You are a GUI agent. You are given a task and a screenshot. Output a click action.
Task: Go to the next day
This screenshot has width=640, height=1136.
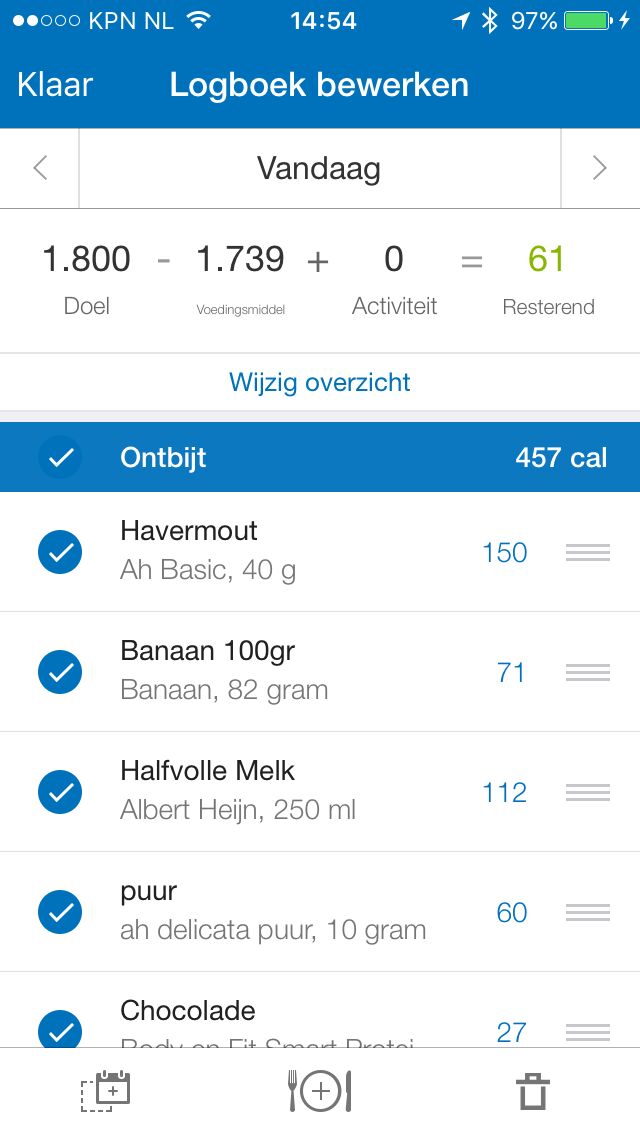pos(599,168)
